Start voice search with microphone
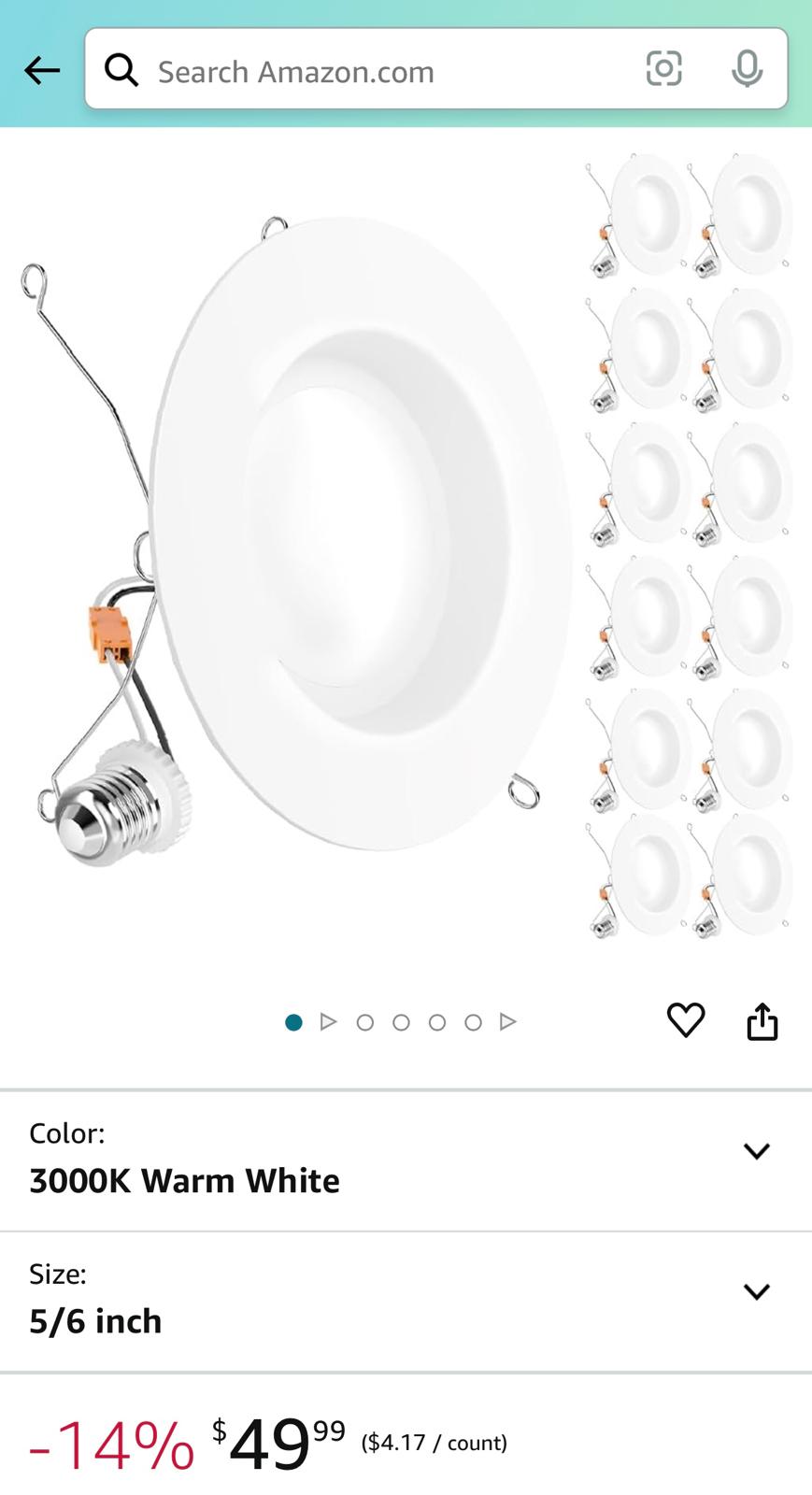Screen dimensions: 812x1495 click(747, 69)
